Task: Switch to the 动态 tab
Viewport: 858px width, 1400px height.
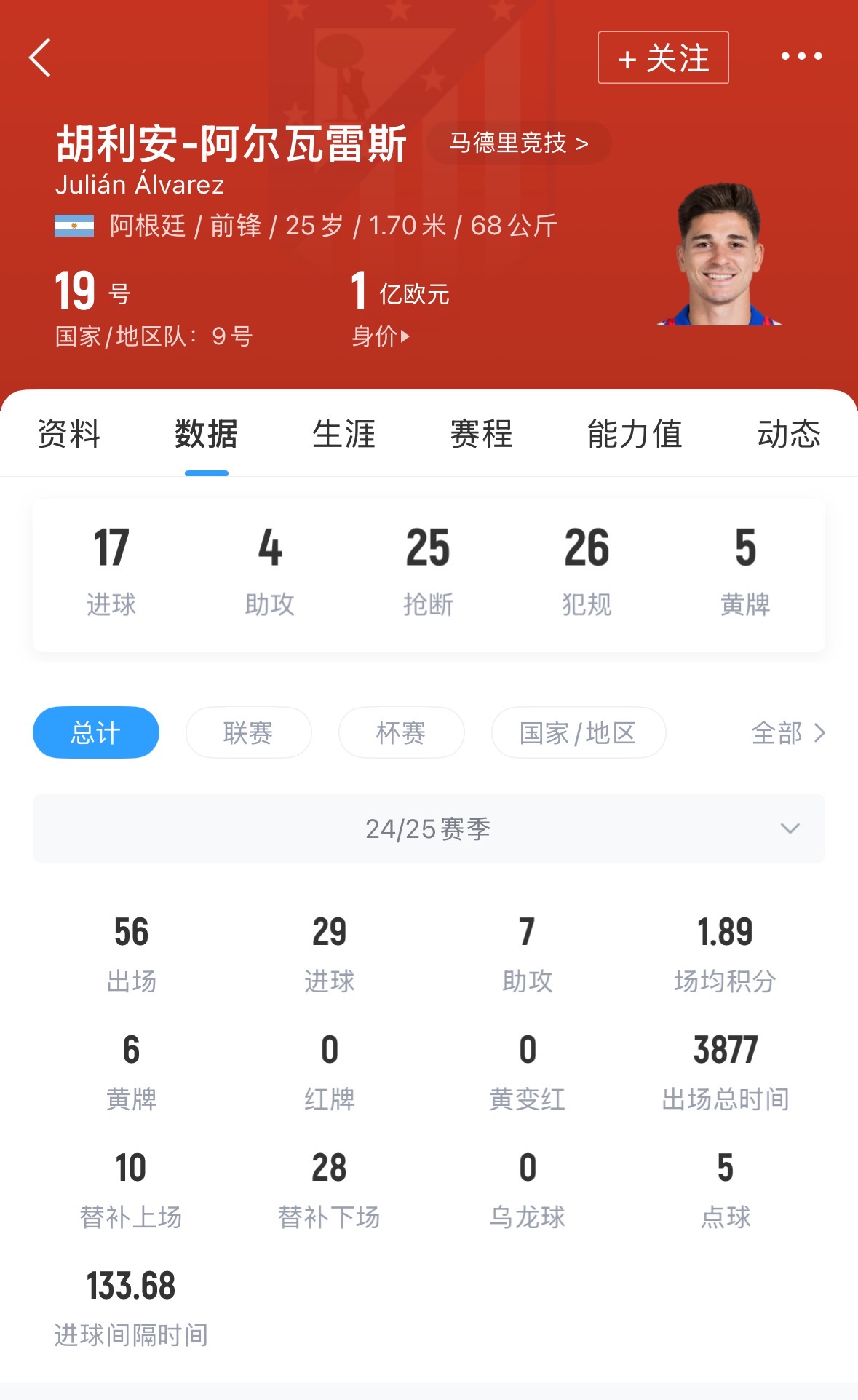Action: pos(789,434)
